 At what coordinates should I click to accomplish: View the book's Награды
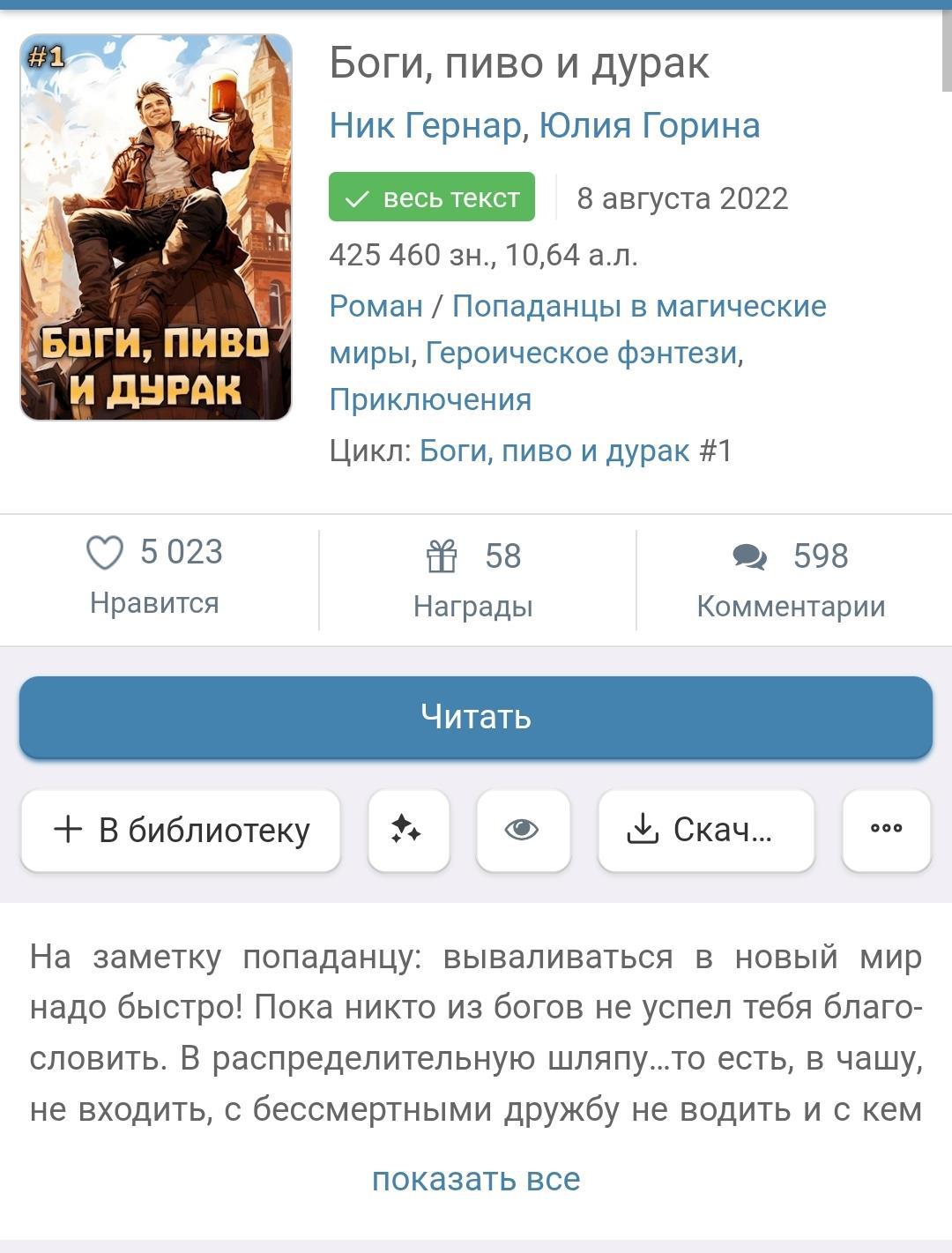(474, 578)
